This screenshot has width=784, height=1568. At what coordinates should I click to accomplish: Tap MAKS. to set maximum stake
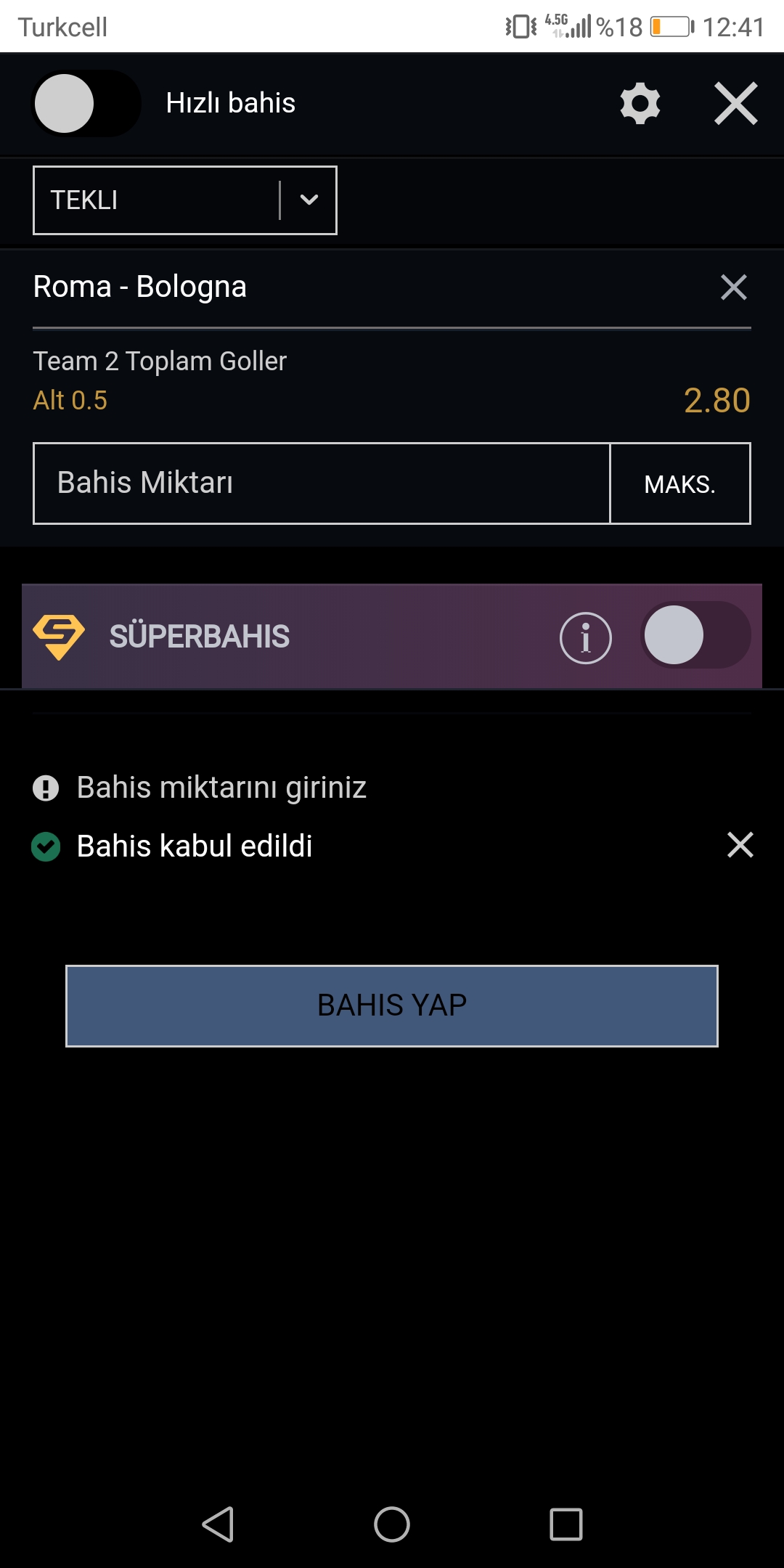(x=680, y=483)
